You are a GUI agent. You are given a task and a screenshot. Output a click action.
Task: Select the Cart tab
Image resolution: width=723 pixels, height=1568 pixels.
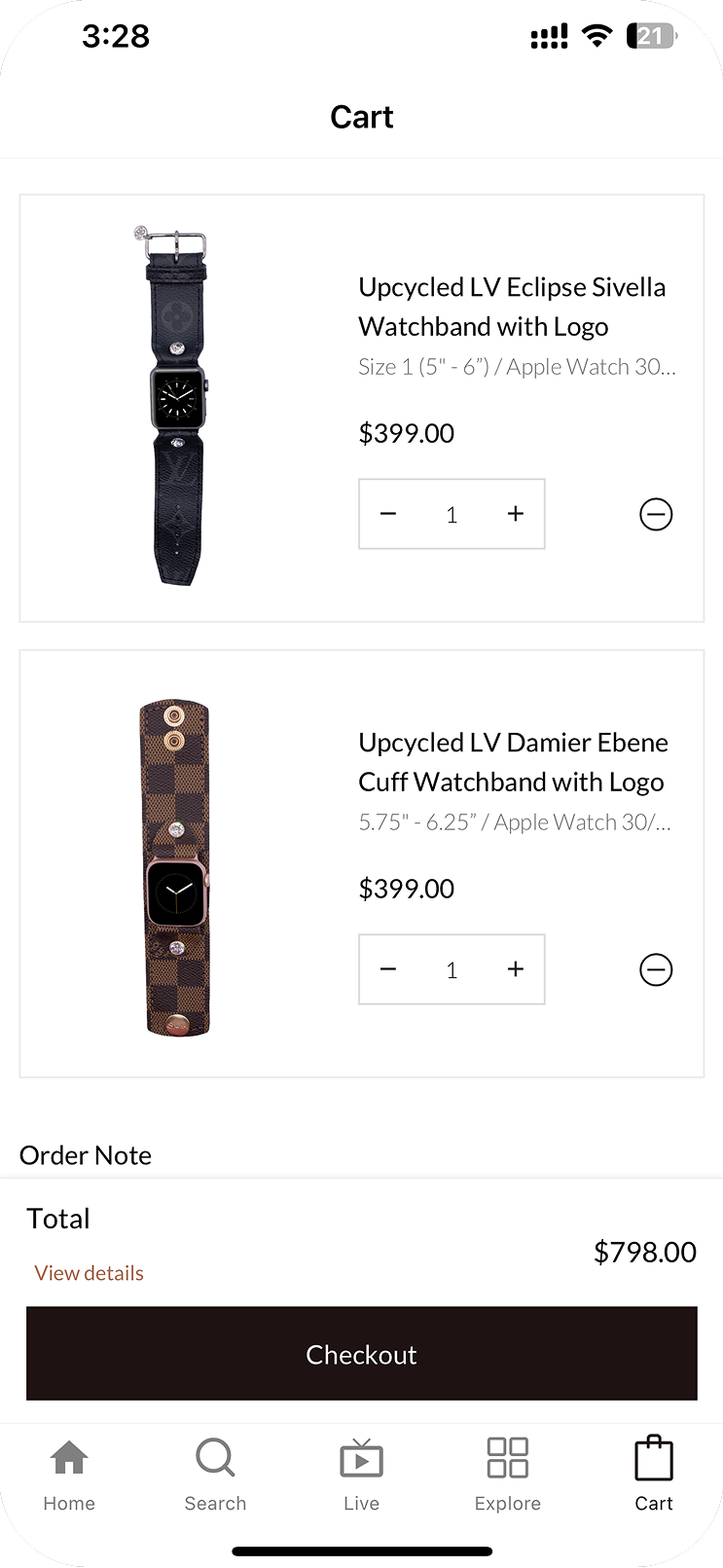[654, 1474]
